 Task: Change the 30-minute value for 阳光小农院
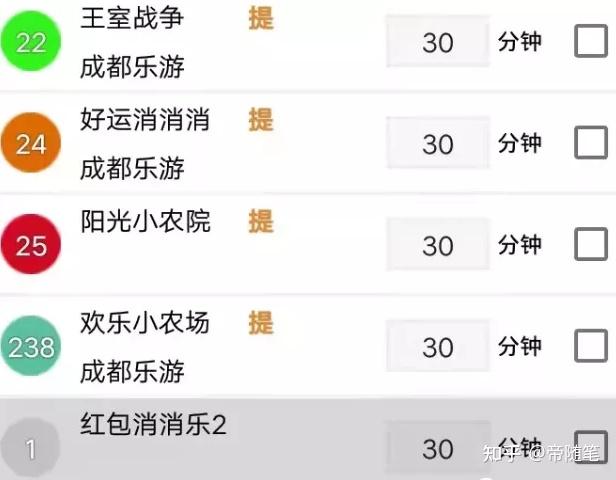click(438, 245)
